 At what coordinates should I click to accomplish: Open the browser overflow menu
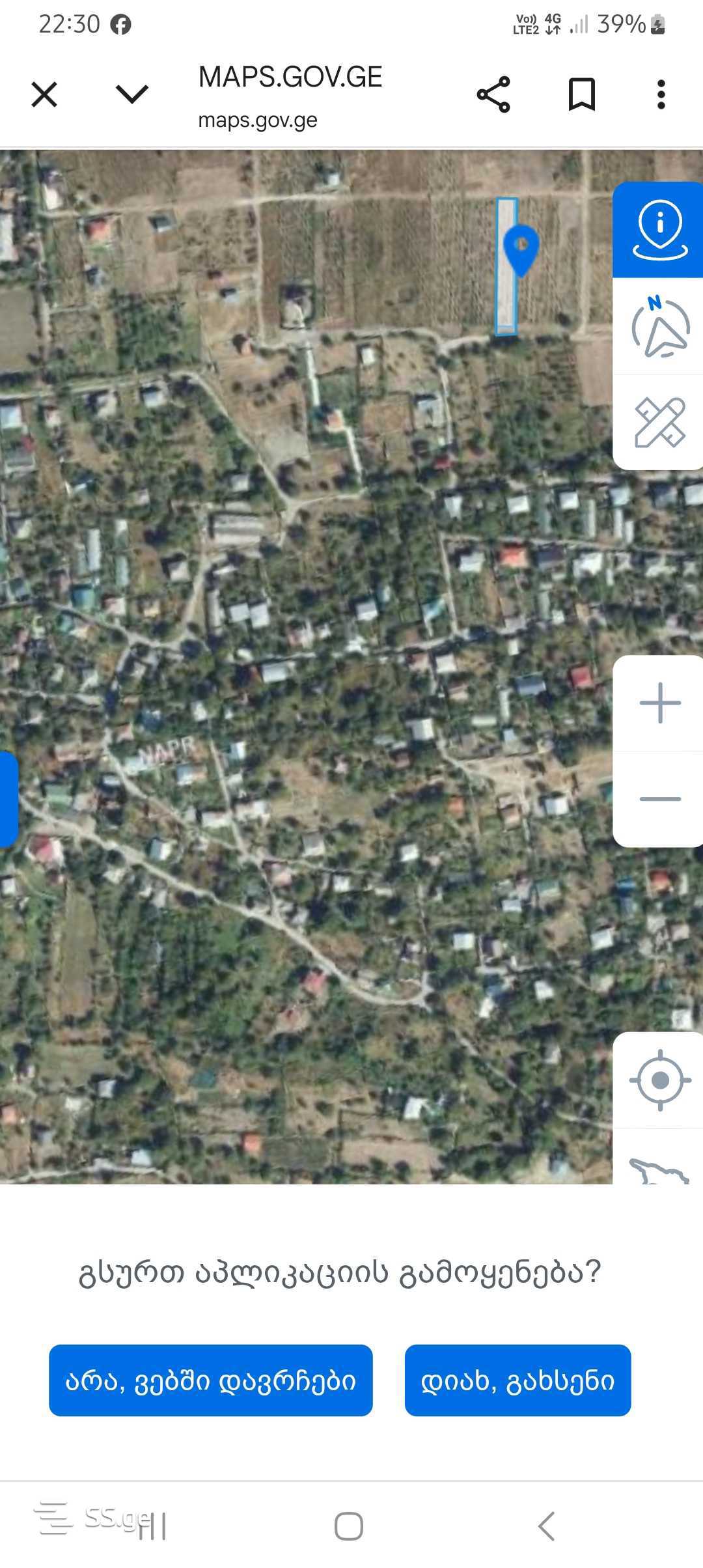661,95
